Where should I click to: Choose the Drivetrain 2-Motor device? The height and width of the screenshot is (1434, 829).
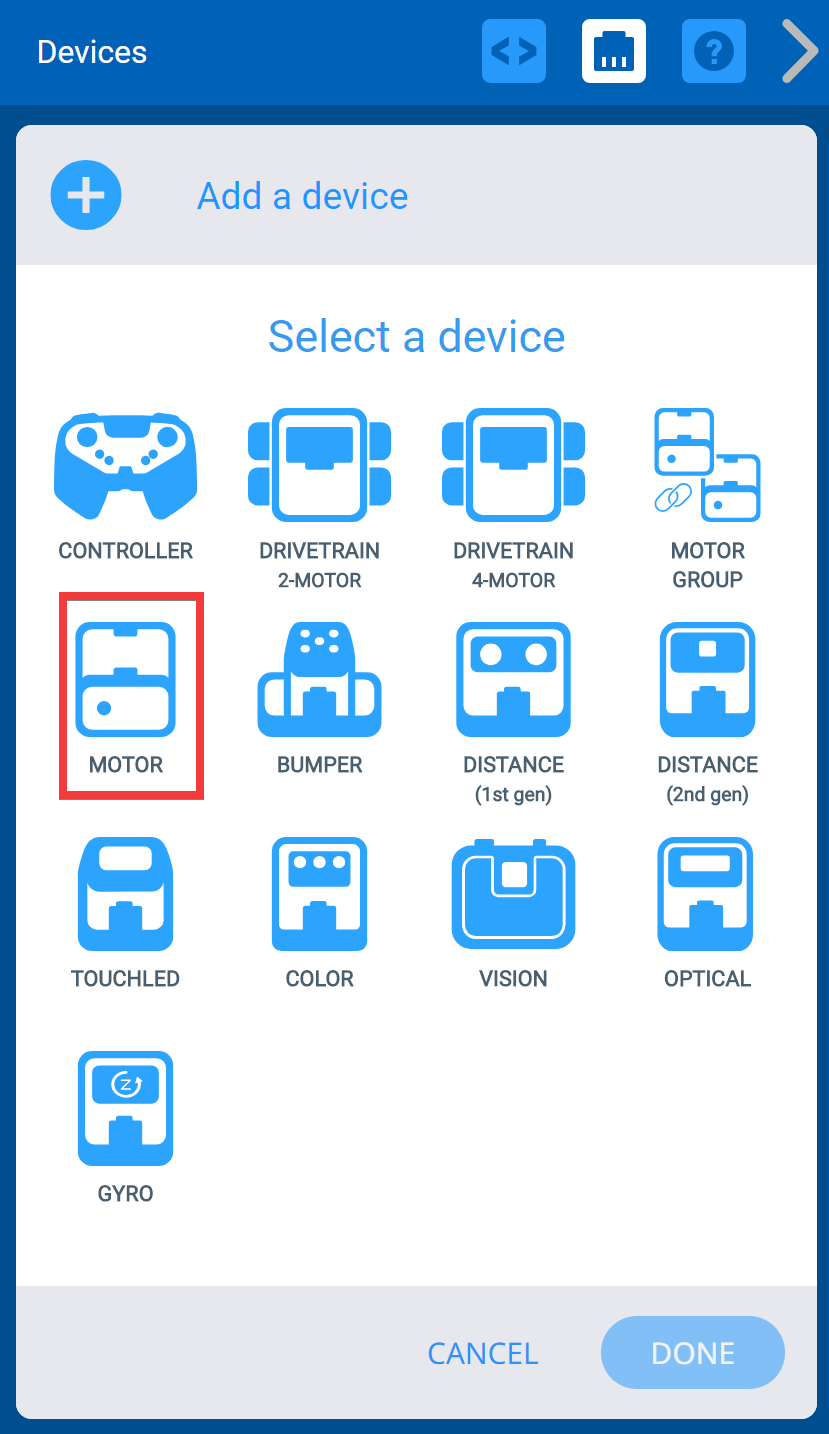click(319, 465)
